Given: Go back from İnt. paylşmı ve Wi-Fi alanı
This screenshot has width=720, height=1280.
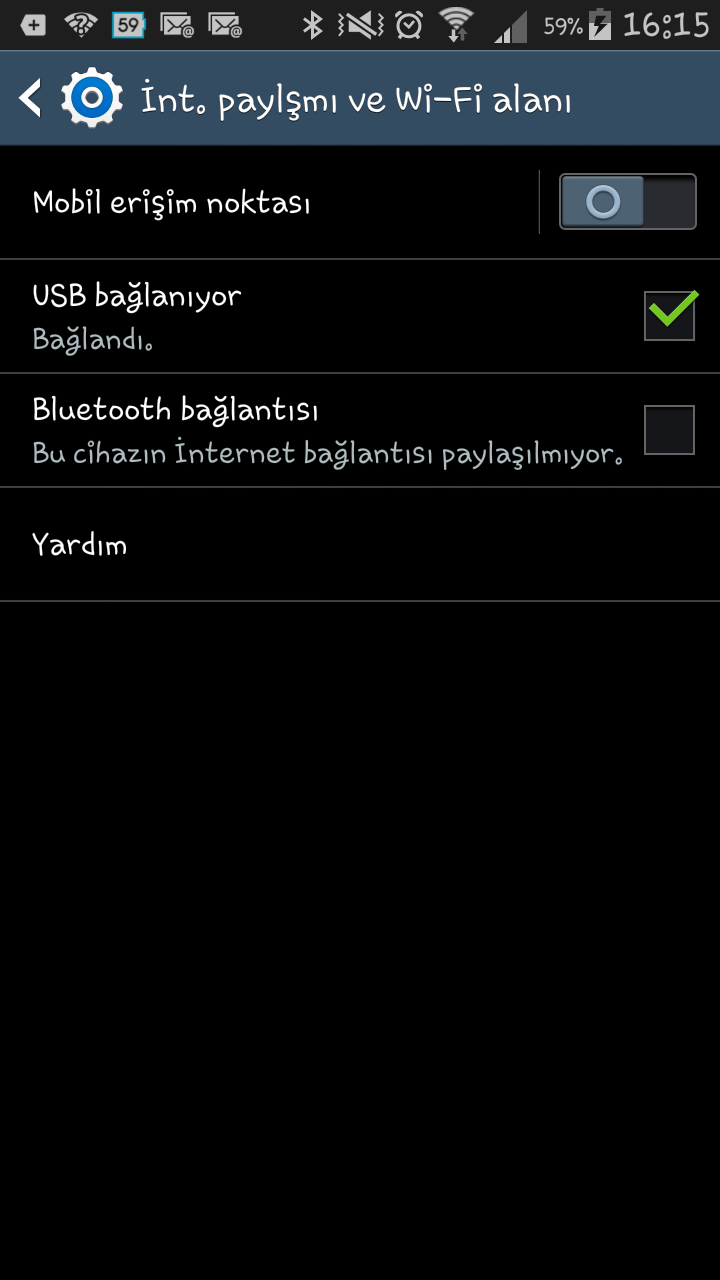Looking at the screenshot, I should 70,98.
